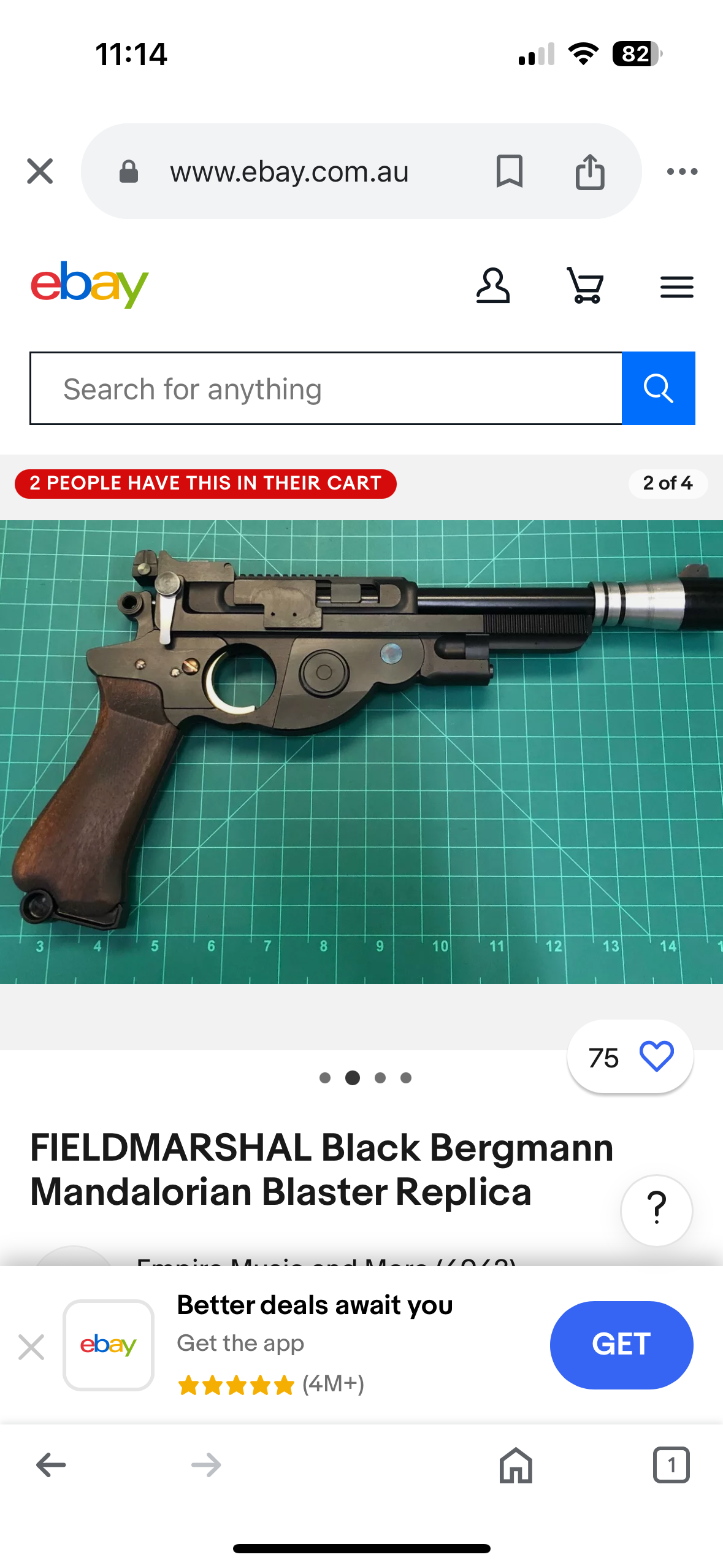Open the help question mark button
This screenshot has height=1568, width=723.
[656, 1210]
